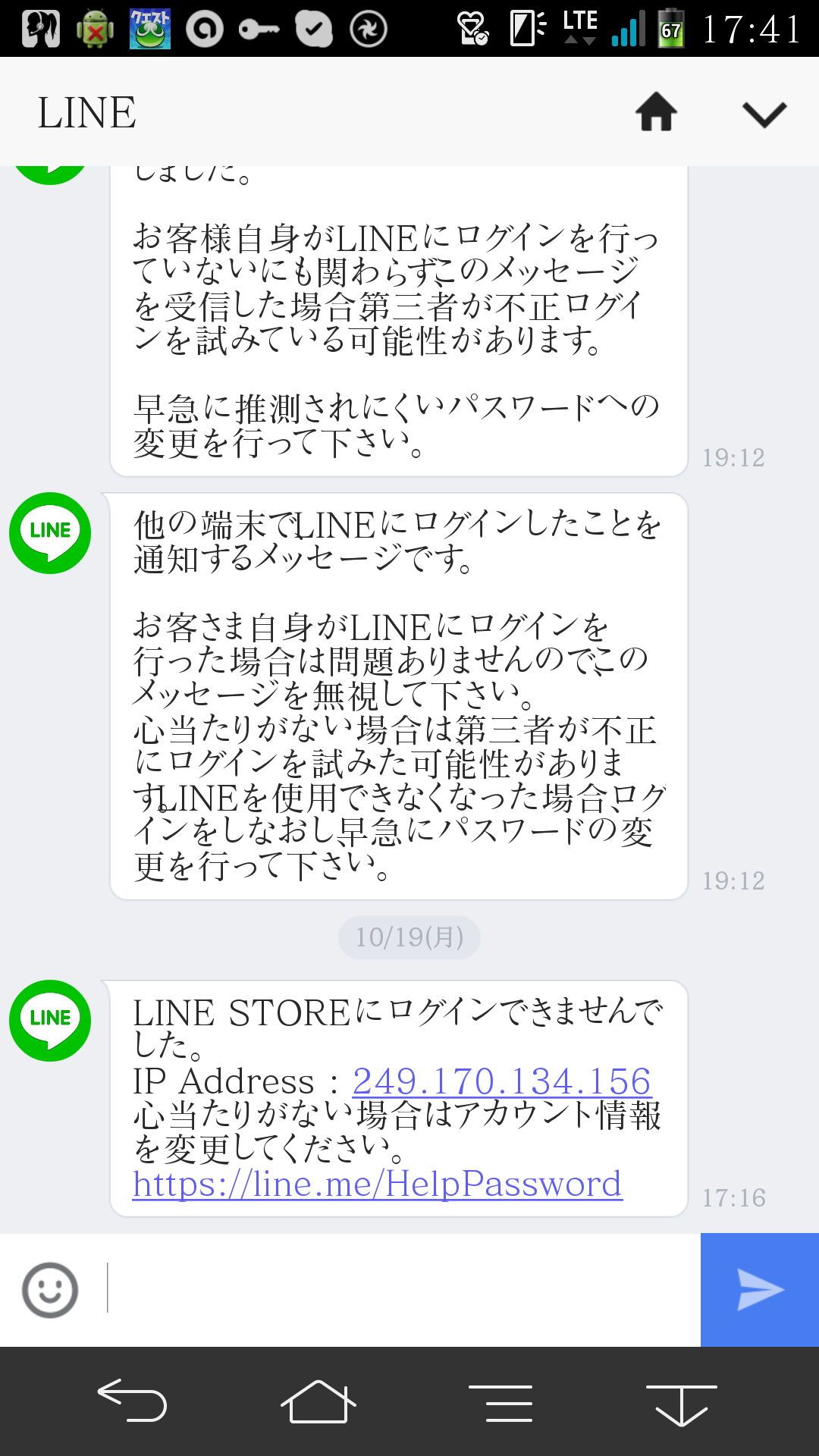819x1456 pixels.
Task: Tap the home icon in the LINE header
Action: [x=656, y=112]
